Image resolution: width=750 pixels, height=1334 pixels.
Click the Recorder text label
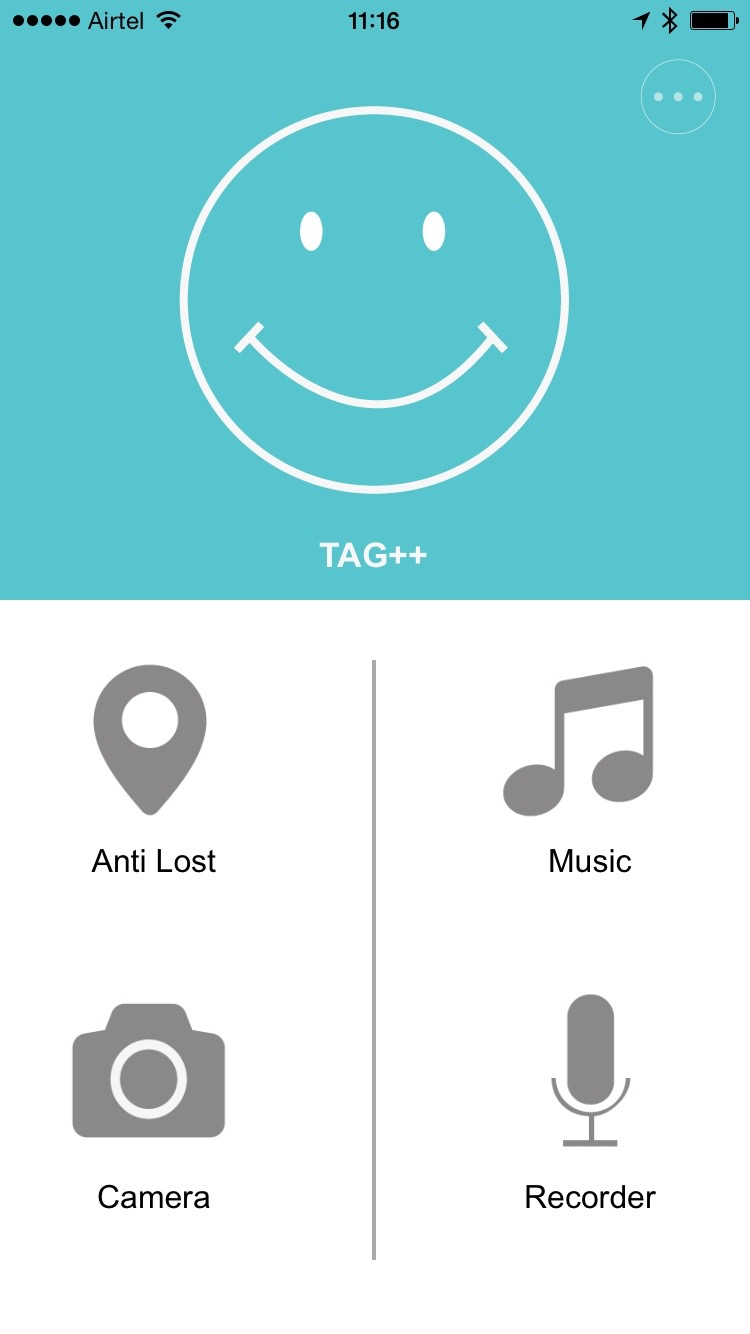click(x=589, y=1197)
